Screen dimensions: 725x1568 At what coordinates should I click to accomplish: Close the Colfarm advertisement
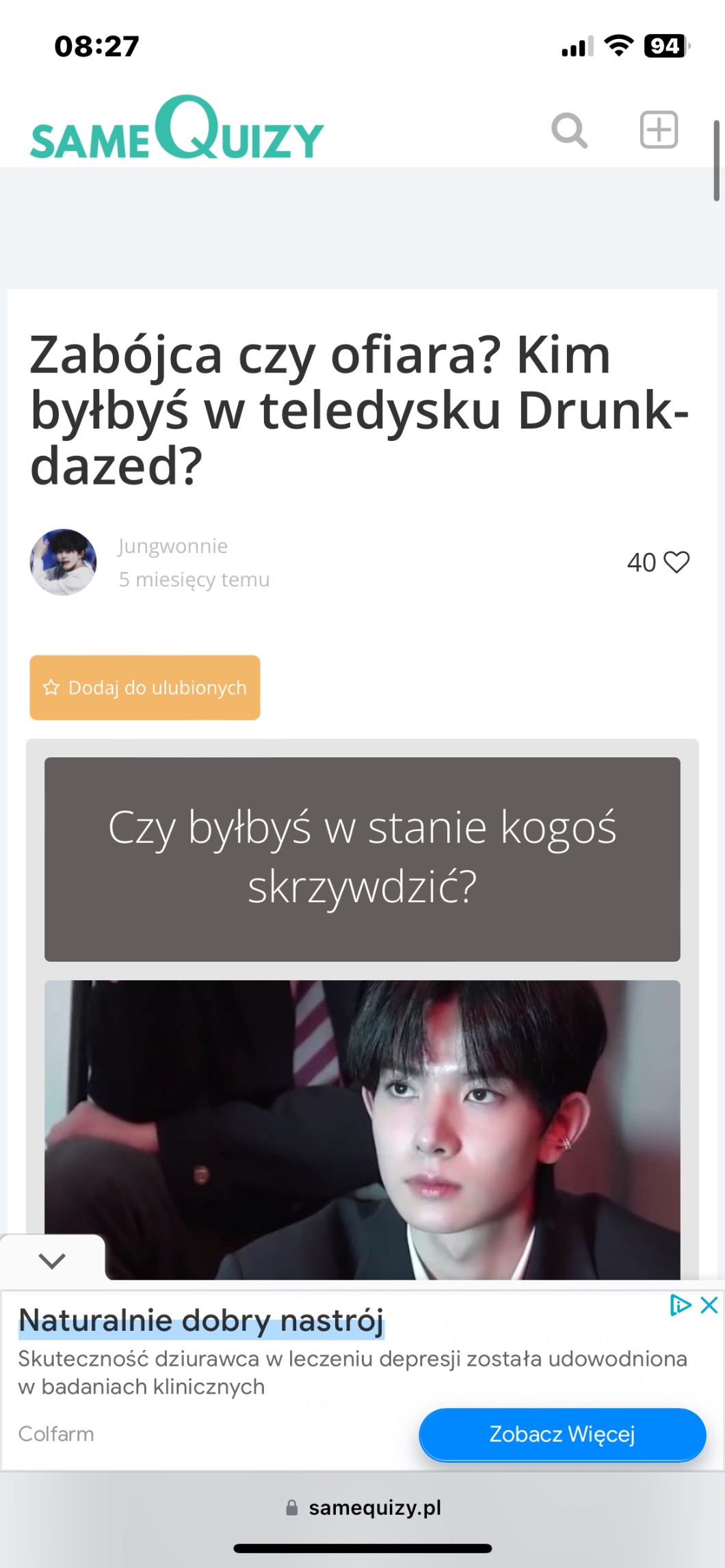pyautogui.click(x=710, y=1306)
